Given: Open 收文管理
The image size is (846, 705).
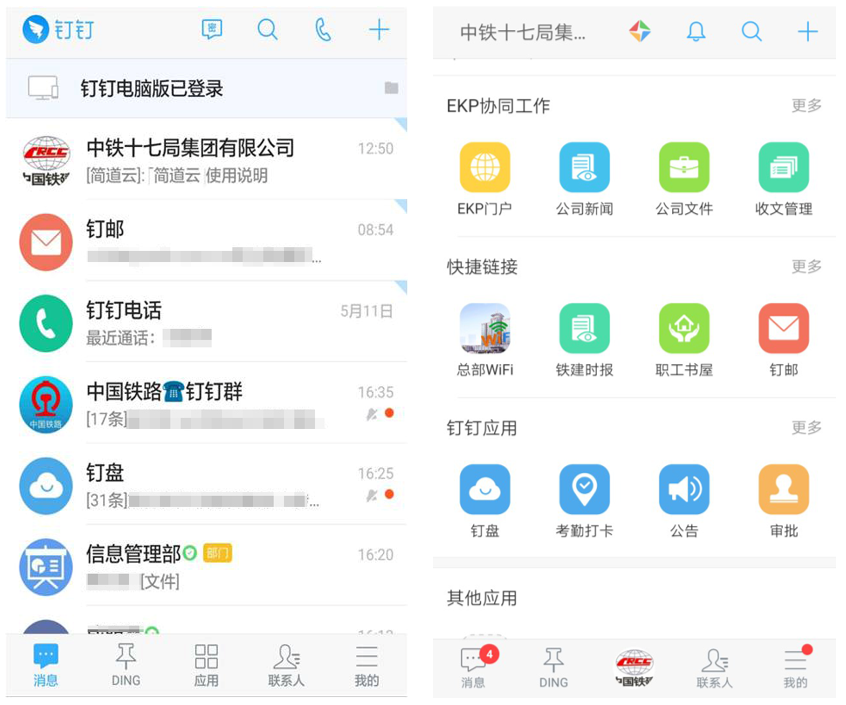Looking at the screenshot, I should pos(783,178).
